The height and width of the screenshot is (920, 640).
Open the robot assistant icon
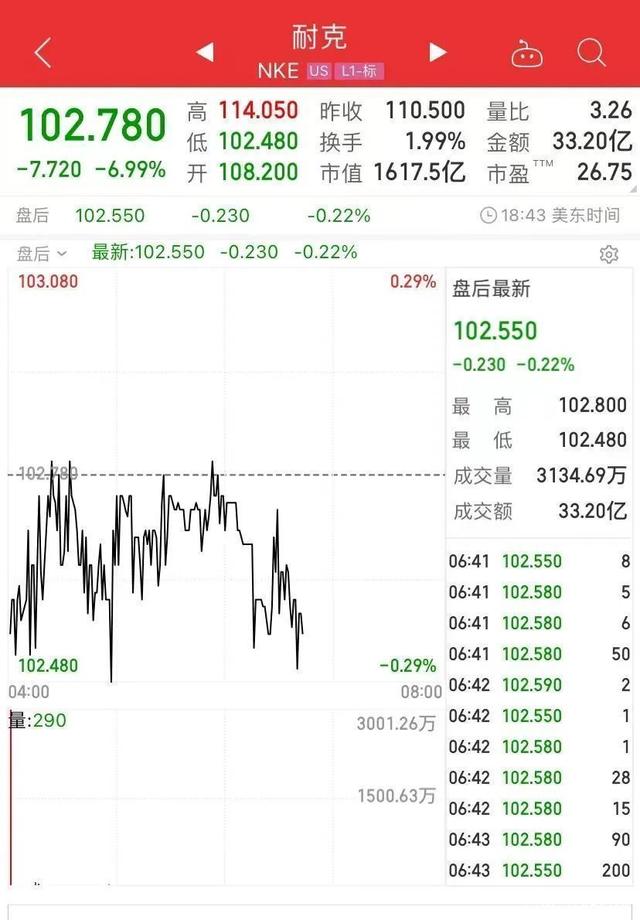click(527, 53)
